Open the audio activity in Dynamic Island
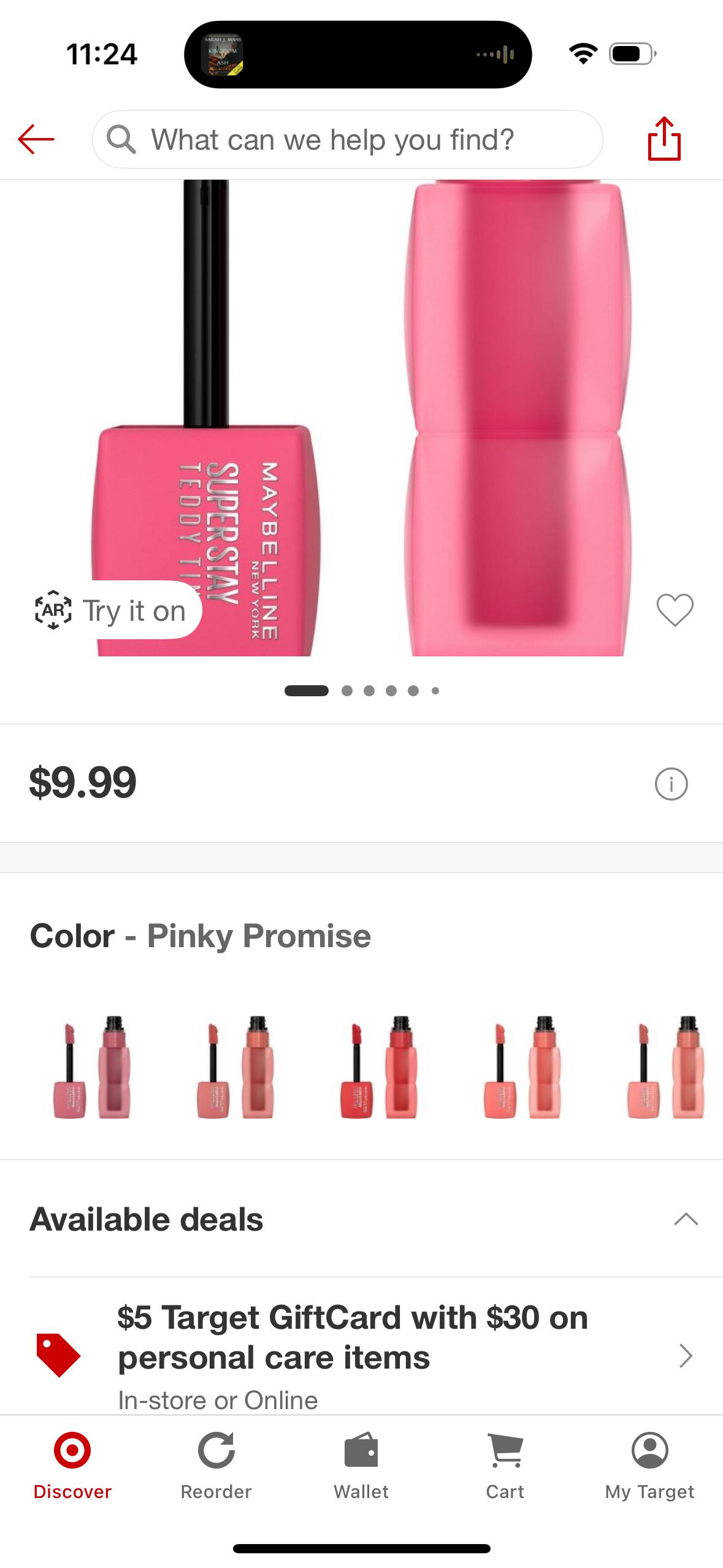Viewport: 723px width, 1568px height. click(358, 55)
